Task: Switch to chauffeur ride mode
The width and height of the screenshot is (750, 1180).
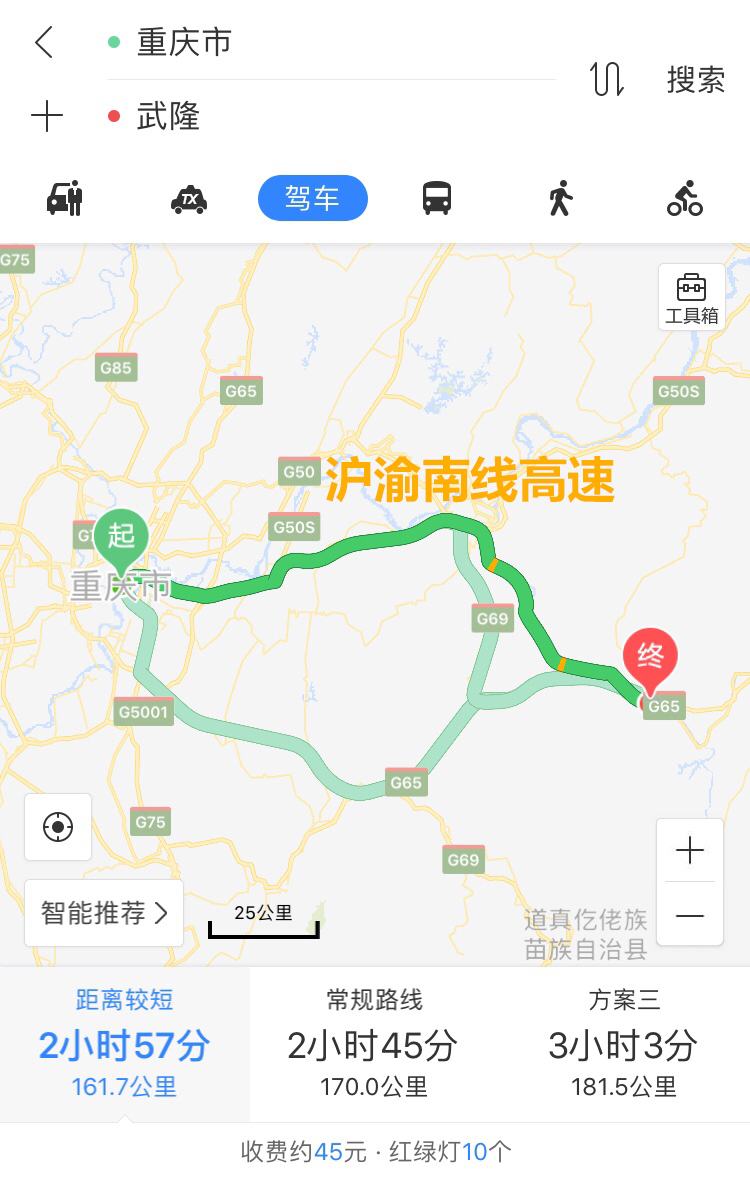Action: [x=65, y=198]
